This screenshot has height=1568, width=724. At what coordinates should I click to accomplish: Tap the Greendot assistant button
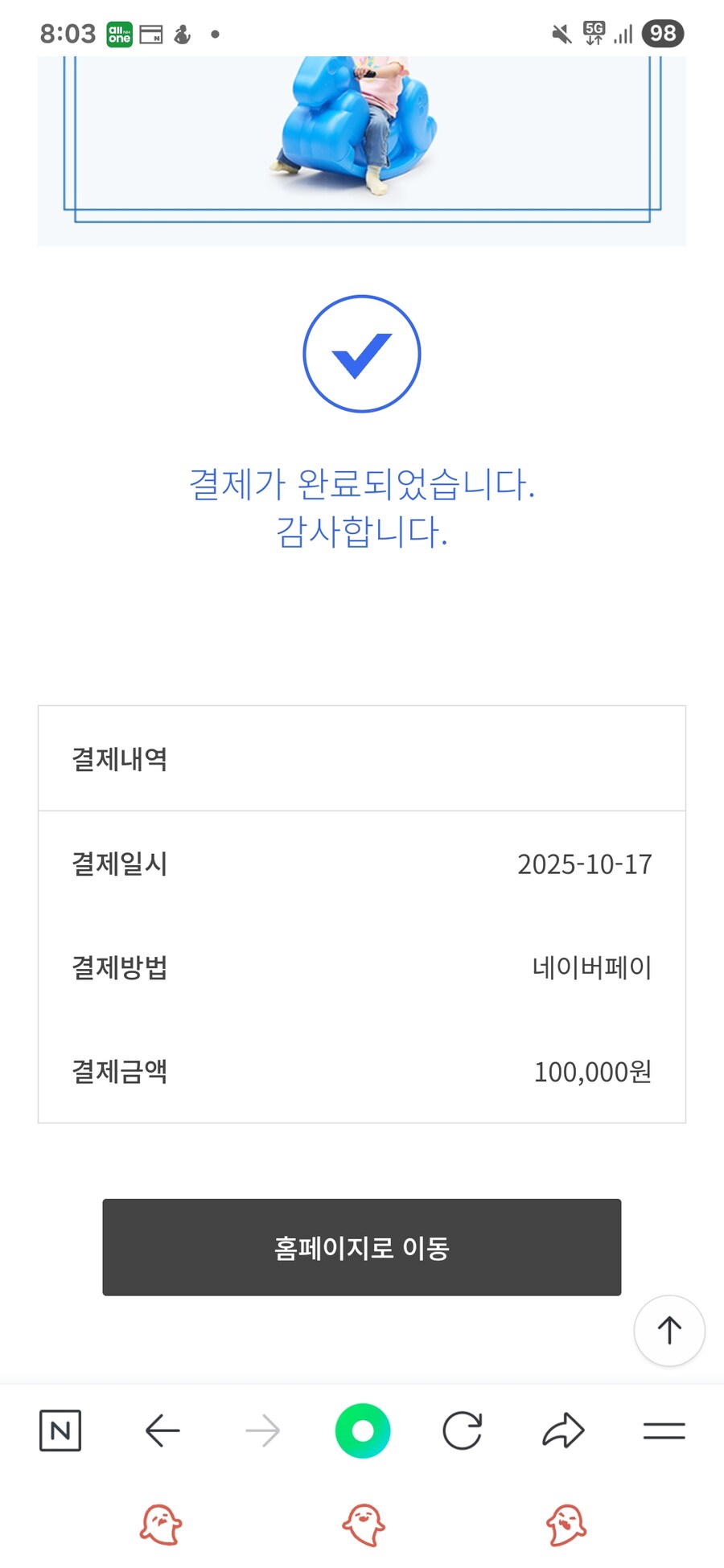click(362, 1430)
